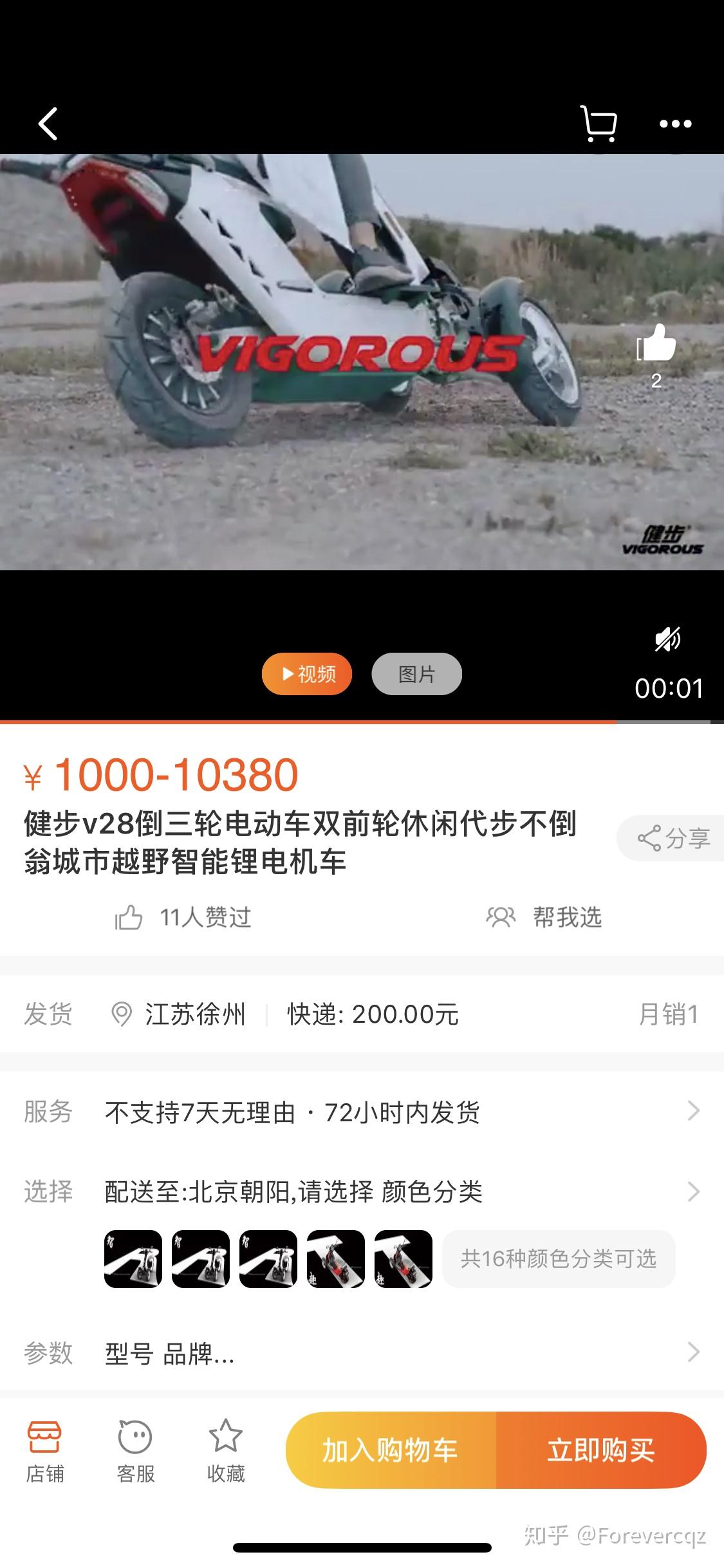Open the 参数 specifications row
This screenshot has width=724, height=1568.
pyautogui.click(x=362, y=1354)
